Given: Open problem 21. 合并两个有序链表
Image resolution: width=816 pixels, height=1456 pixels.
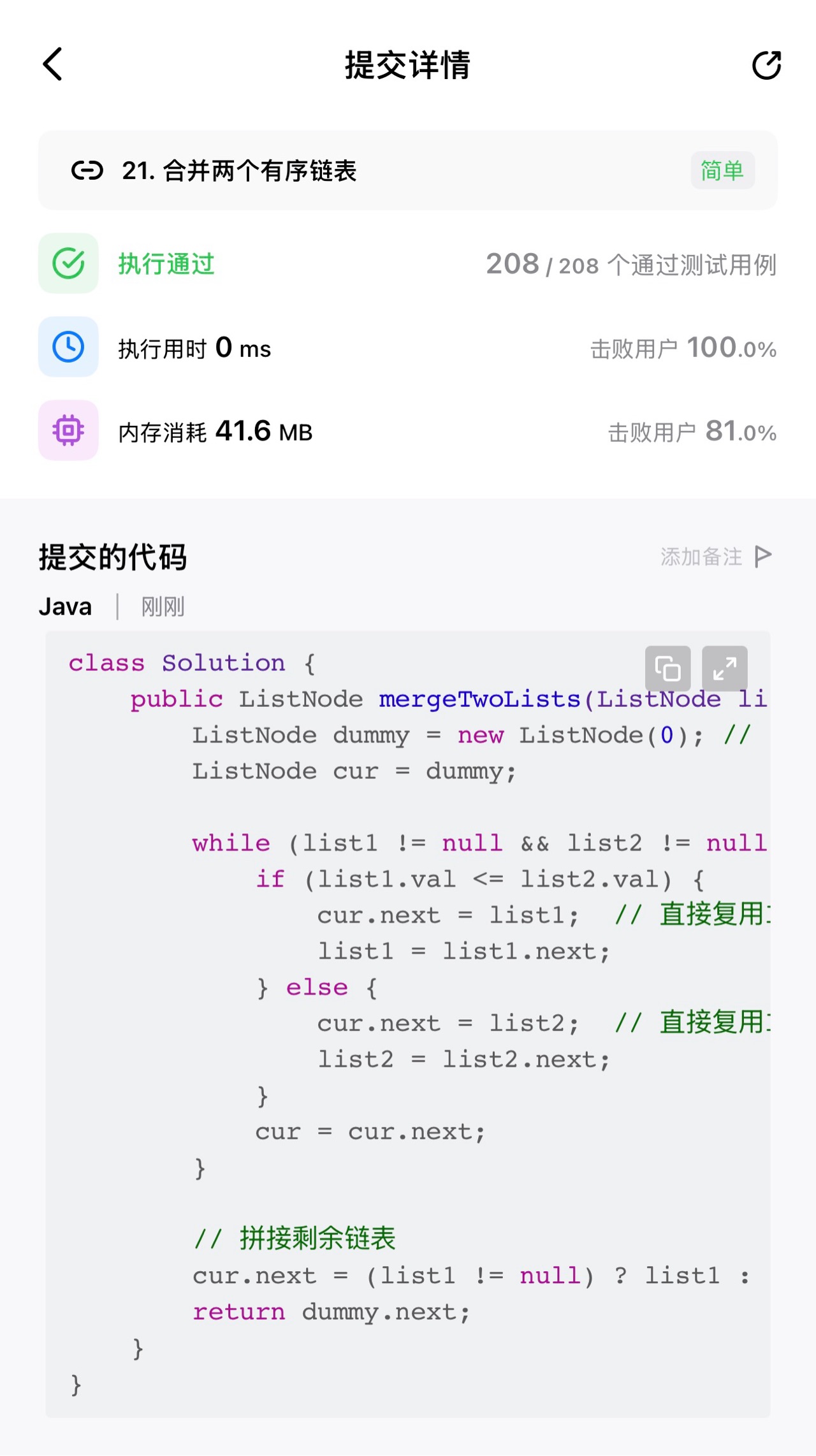Looking at the screenshot, I should [408, 171].
